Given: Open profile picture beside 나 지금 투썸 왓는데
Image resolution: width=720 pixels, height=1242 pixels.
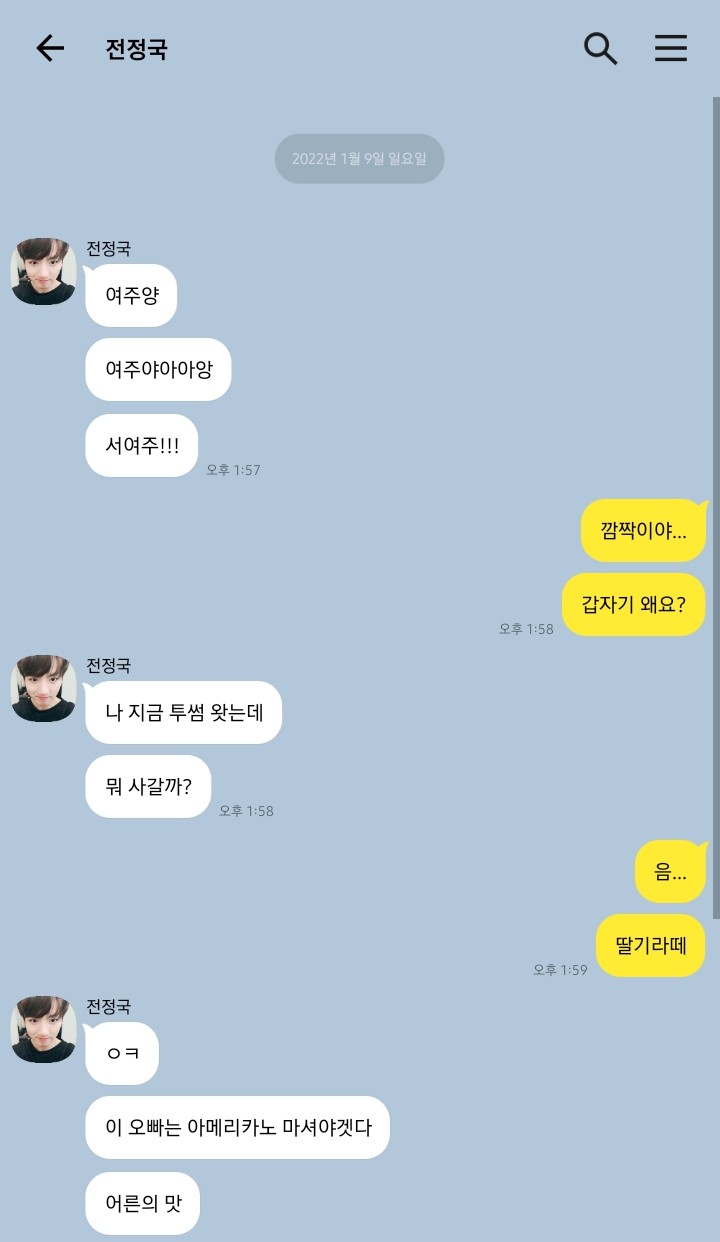Looking at the screenshot, I should [44, 688].
